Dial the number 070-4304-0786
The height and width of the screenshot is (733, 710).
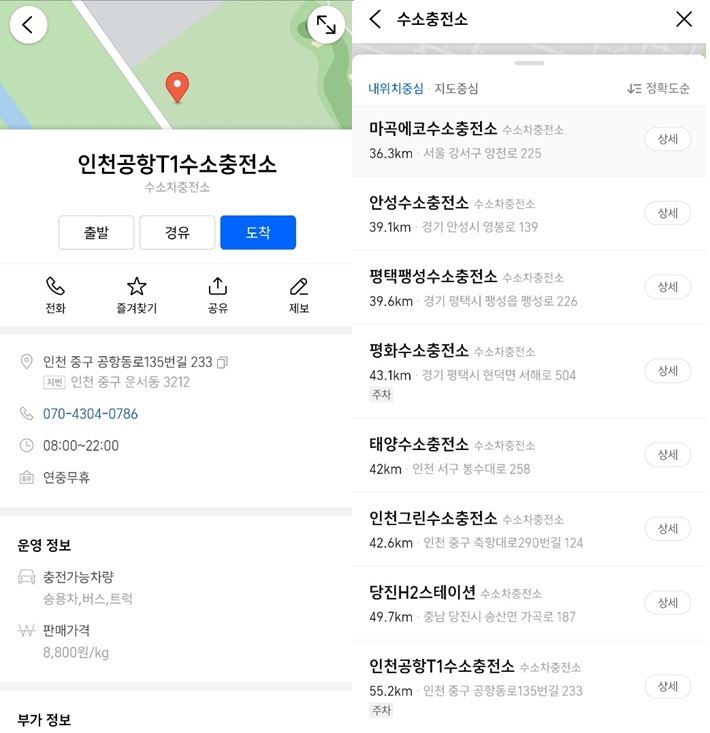coord(90,414)
